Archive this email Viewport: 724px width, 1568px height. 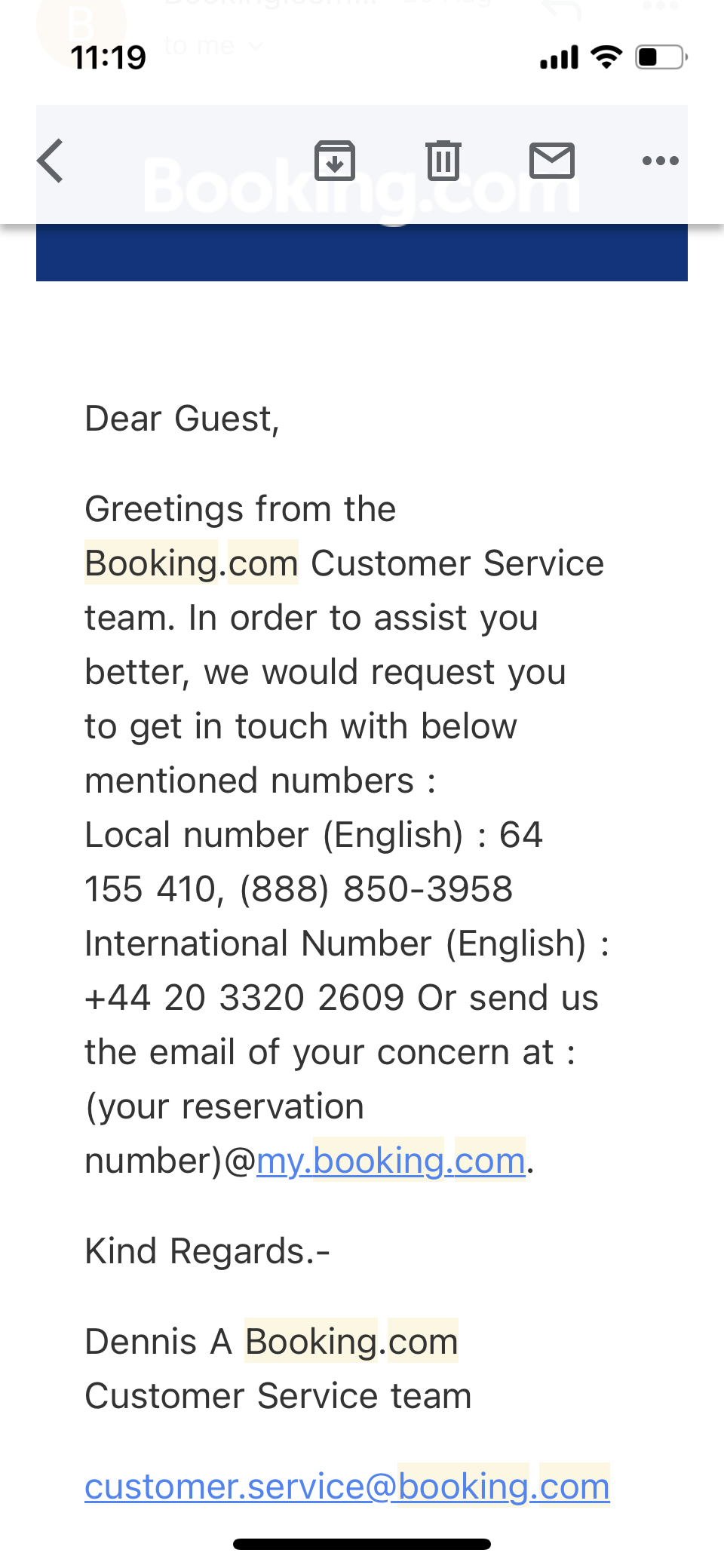pyautogui.click(x=335, y=161)
